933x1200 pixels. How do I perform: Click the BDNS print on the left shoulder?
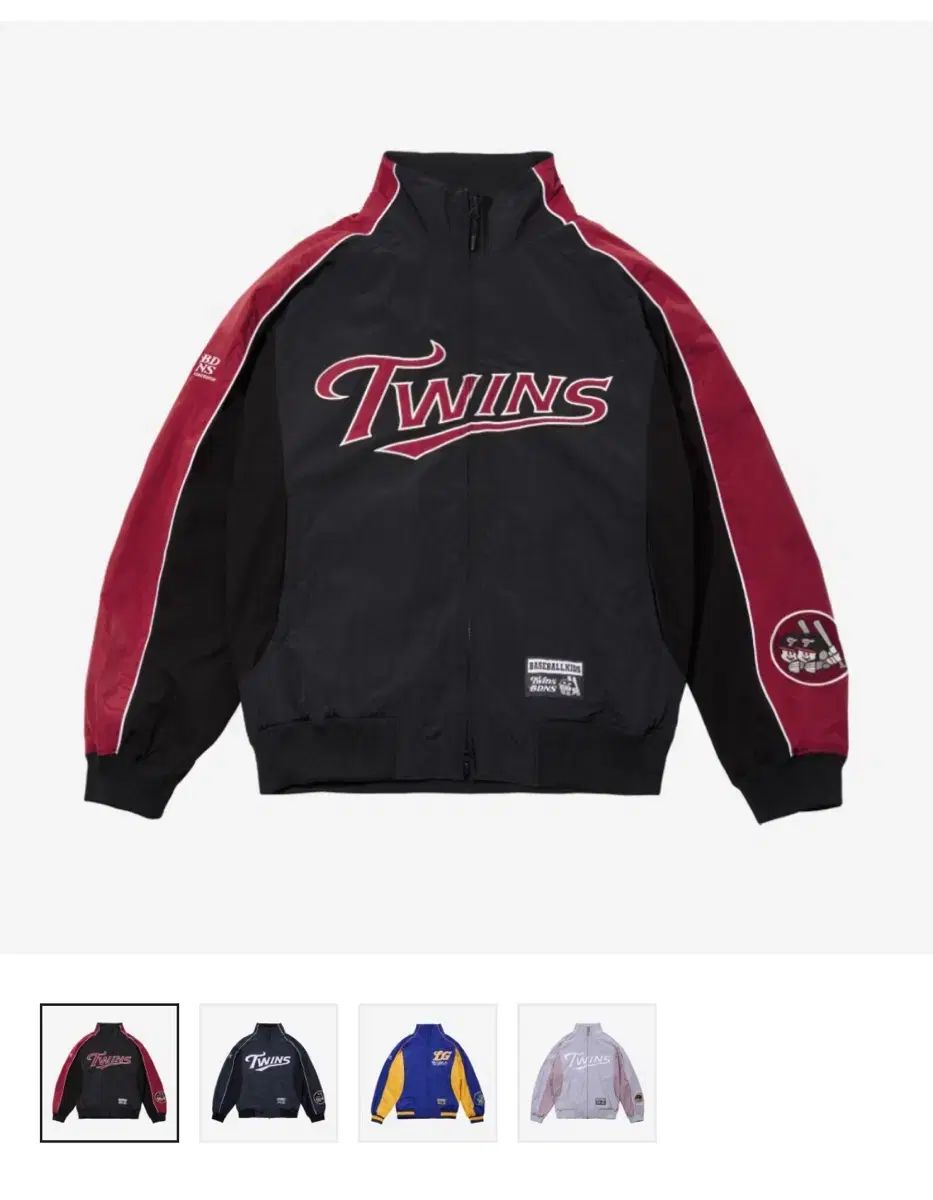point(207,366)
